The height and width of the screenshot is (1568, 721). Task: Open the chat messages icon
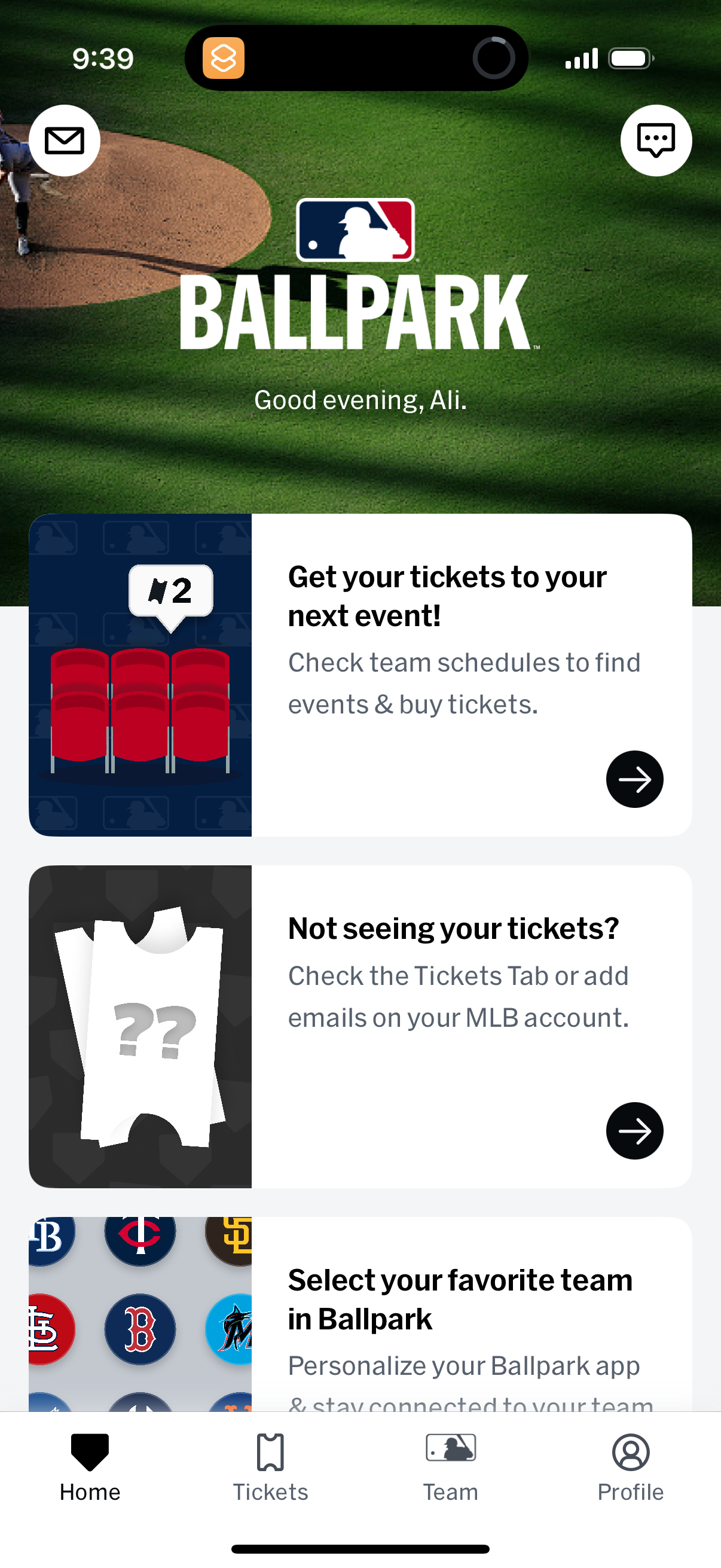pos(656,139)
